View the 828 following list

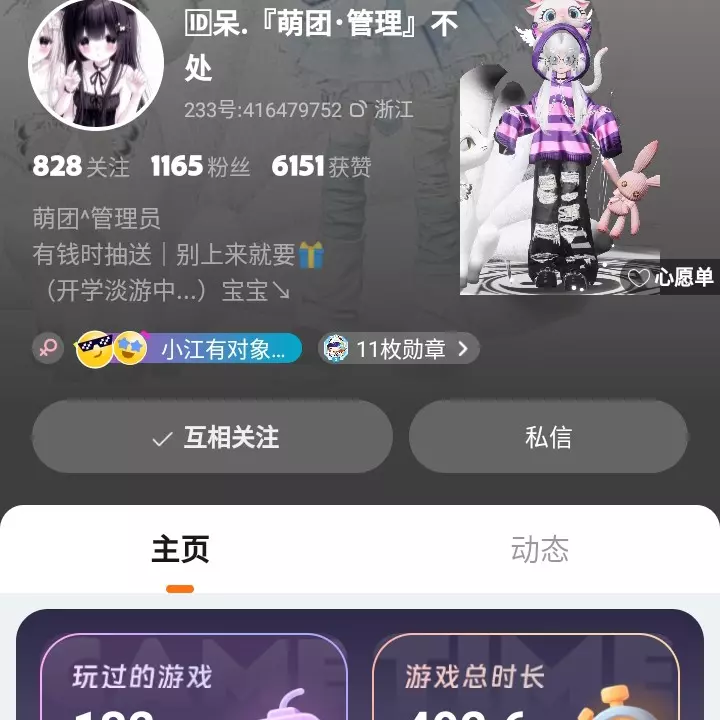coord(81,166)
